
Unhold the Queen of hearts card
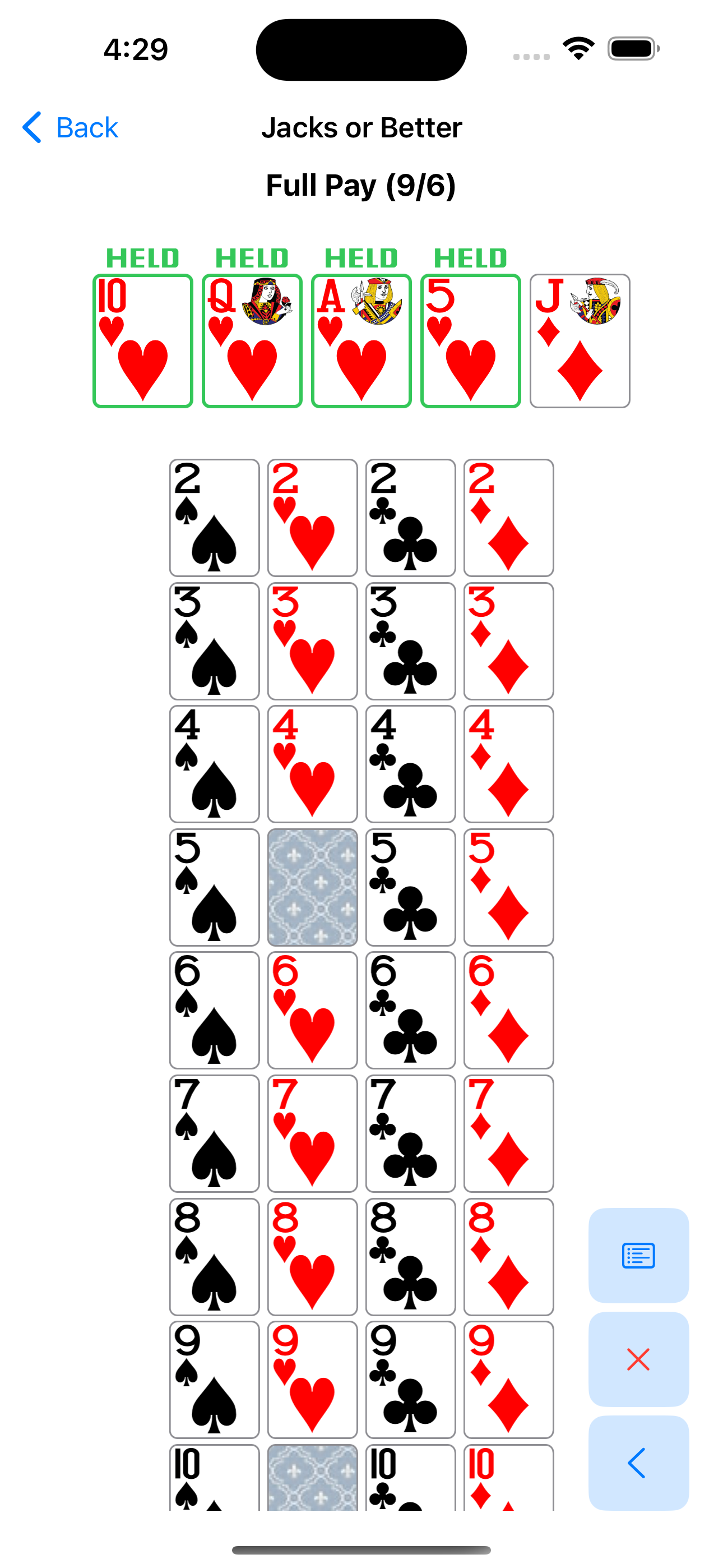252,341
